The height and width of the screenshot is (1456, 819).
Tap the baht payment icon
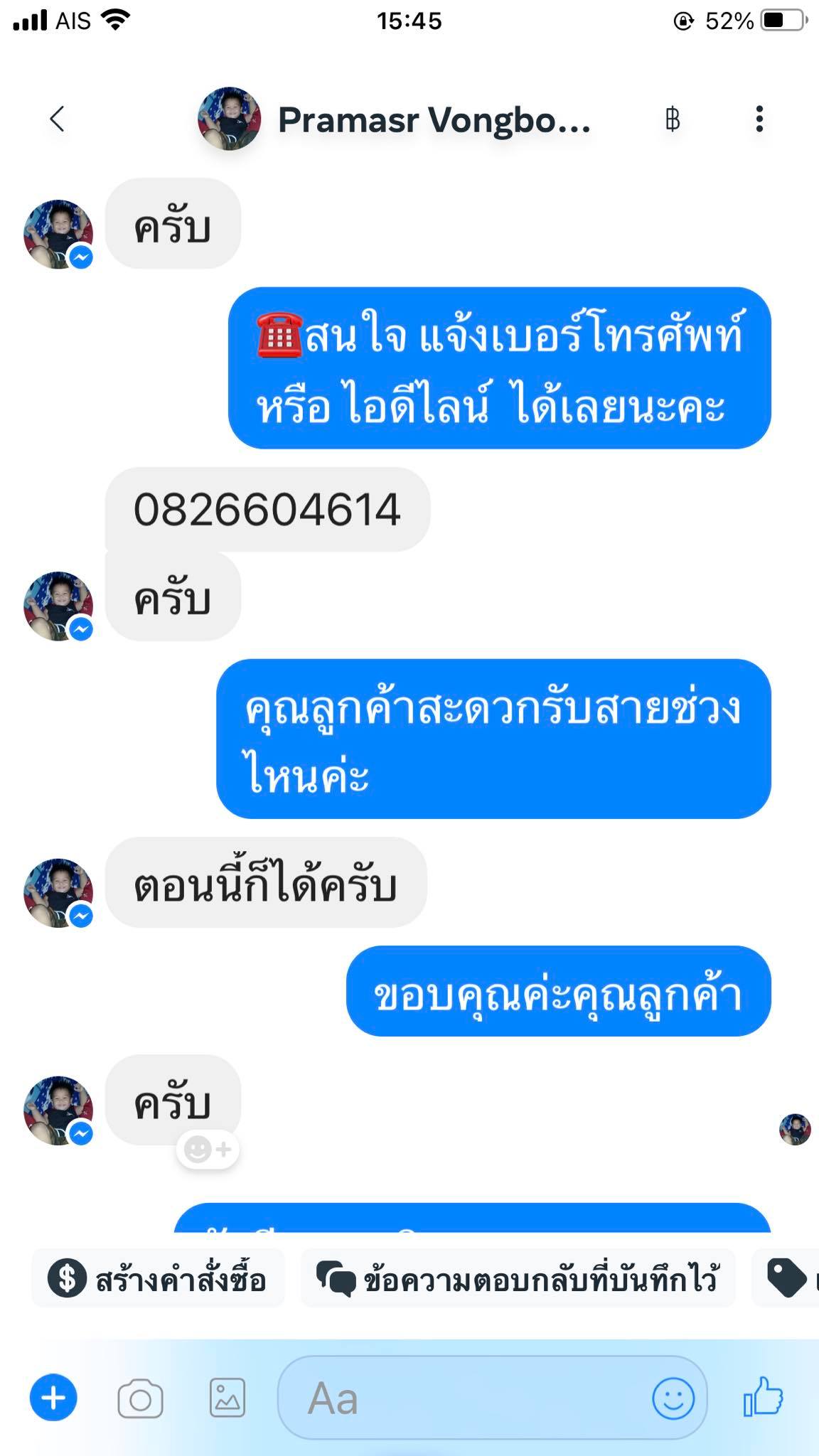pyautogui.click(x=673, y=119)
